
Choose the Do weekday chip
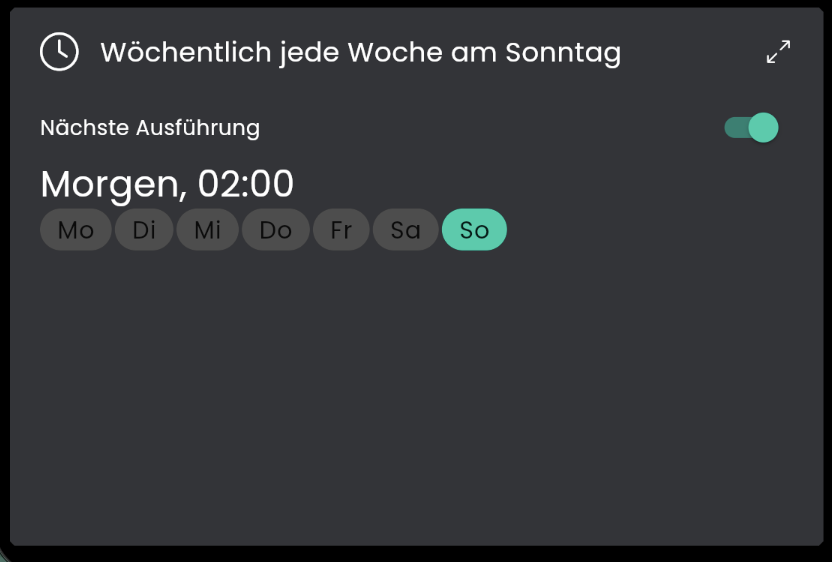point(275,230)
